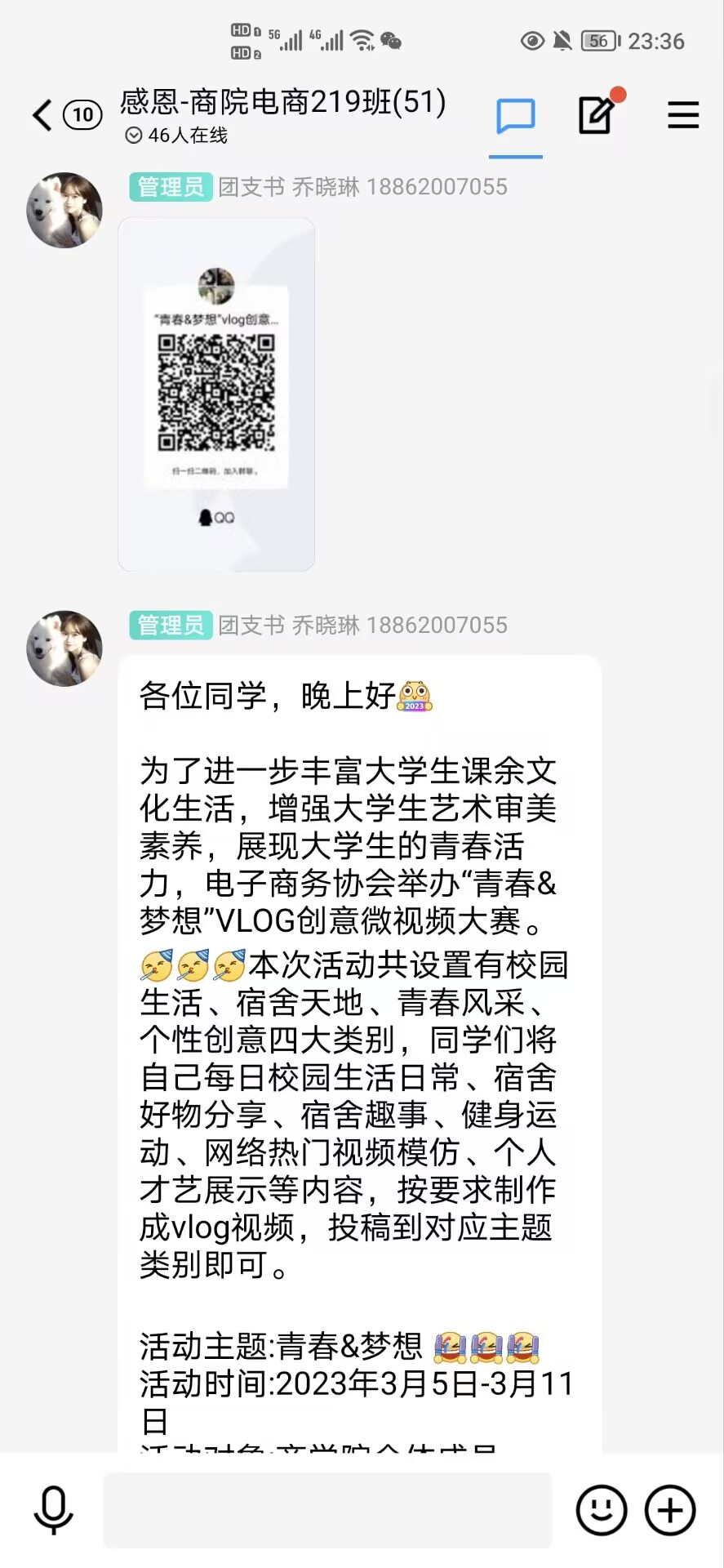
Task: Open the edit note icon with red dot
Action: [597, 115]
